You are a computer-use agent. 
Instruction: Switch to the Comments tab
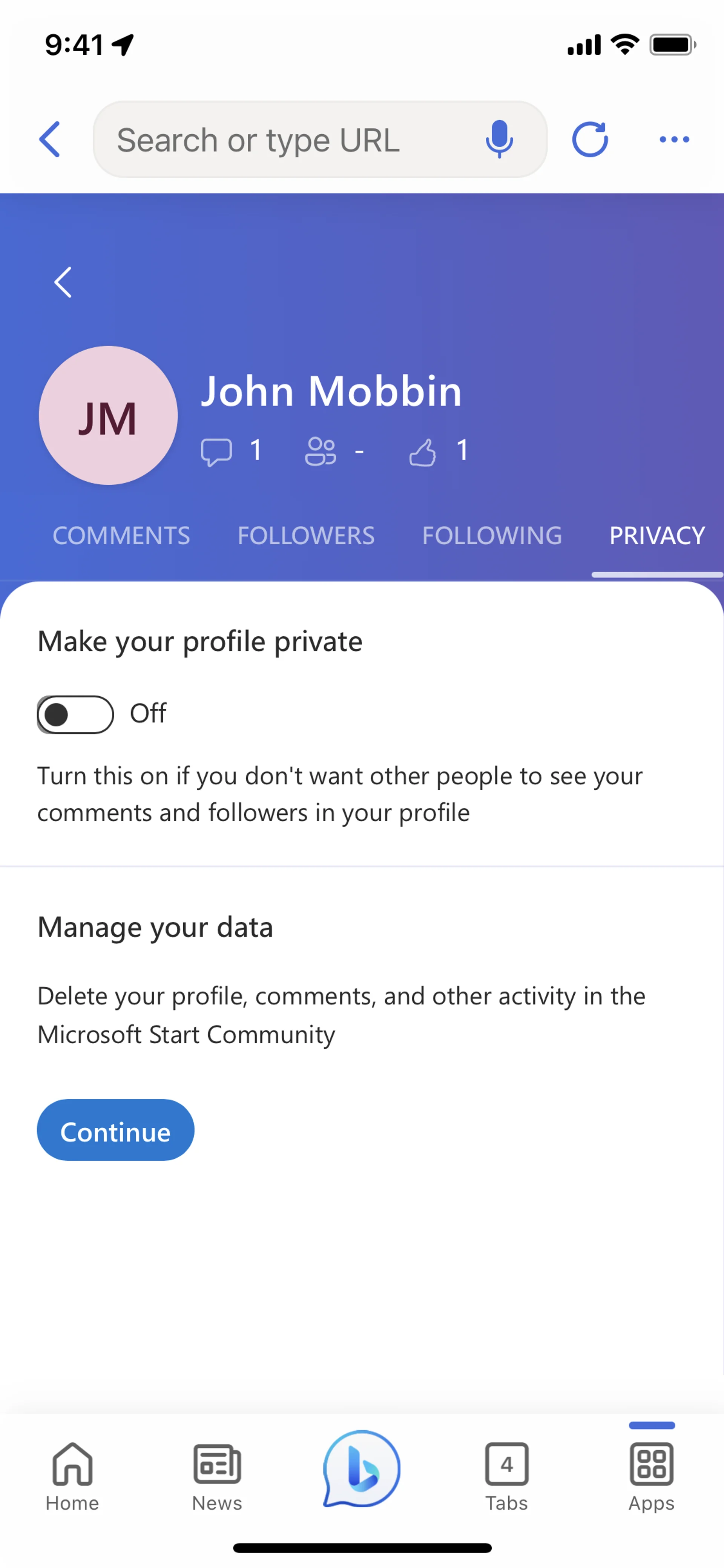121,536
